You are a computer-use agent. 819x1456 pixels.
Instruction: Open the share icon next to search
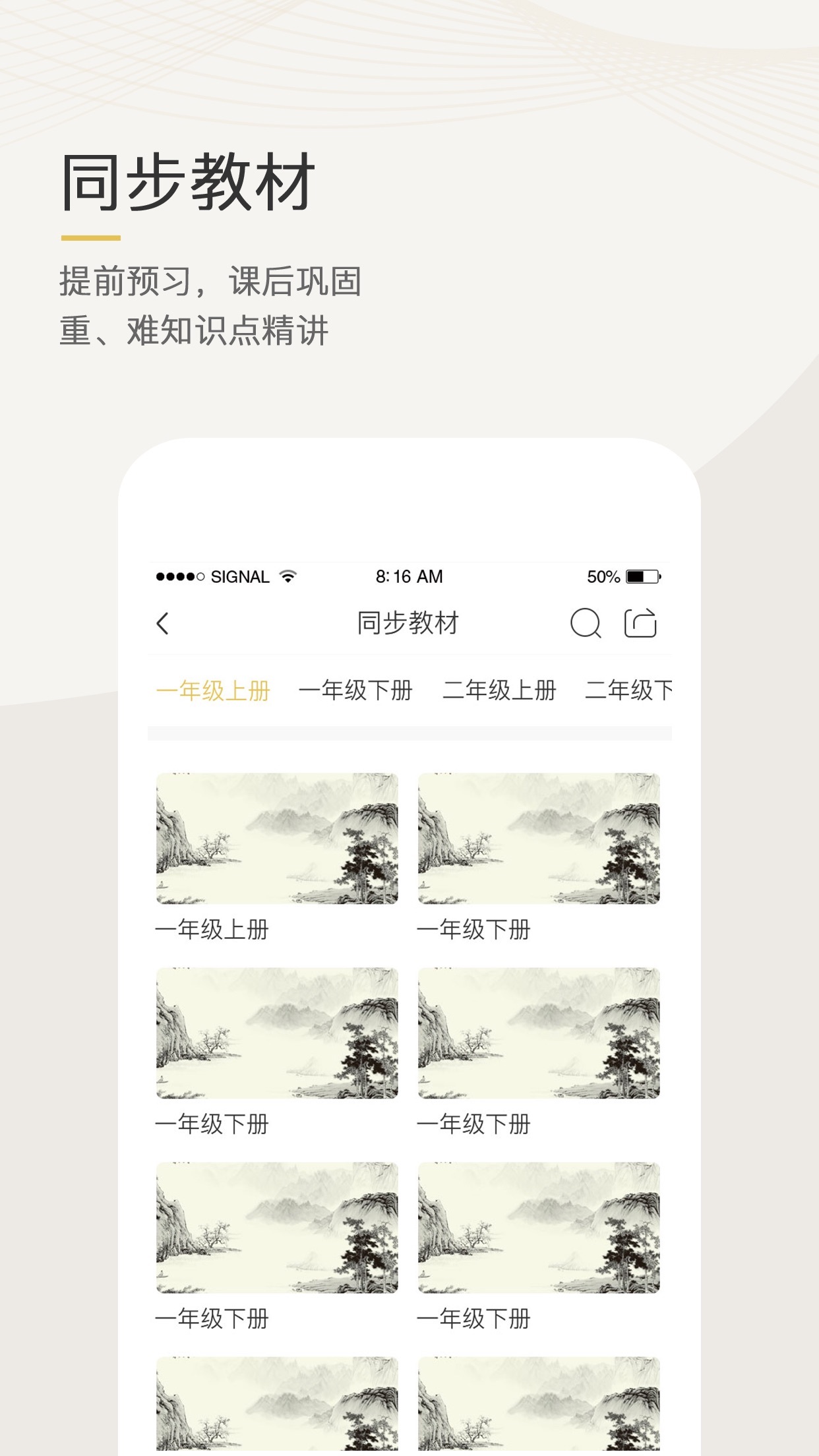pyautogui.click(x=642, y=623)
